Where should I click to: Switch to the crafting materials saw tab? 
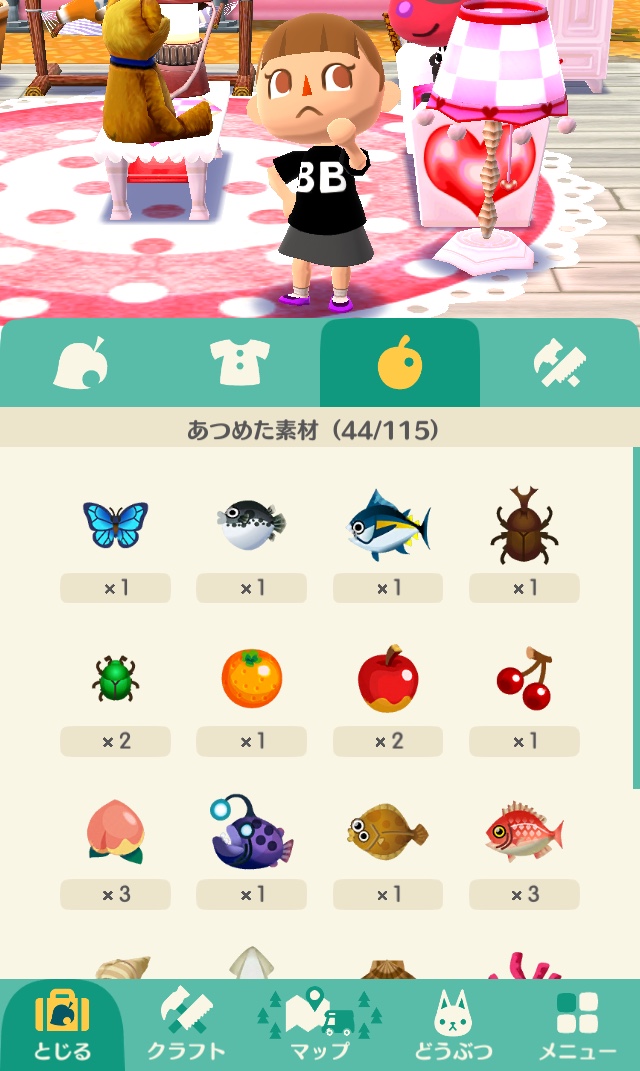pyautogui.click(x=560, y=364)
